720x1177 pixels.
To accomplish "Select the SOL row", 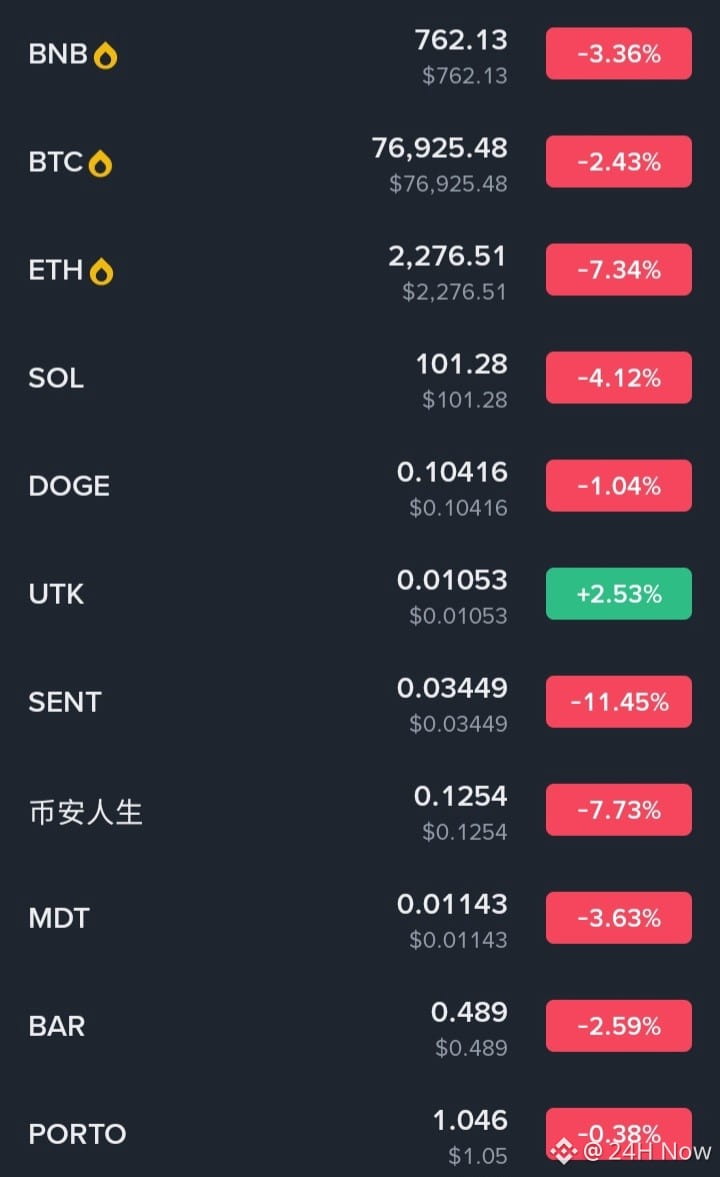I will coord(56,378).
